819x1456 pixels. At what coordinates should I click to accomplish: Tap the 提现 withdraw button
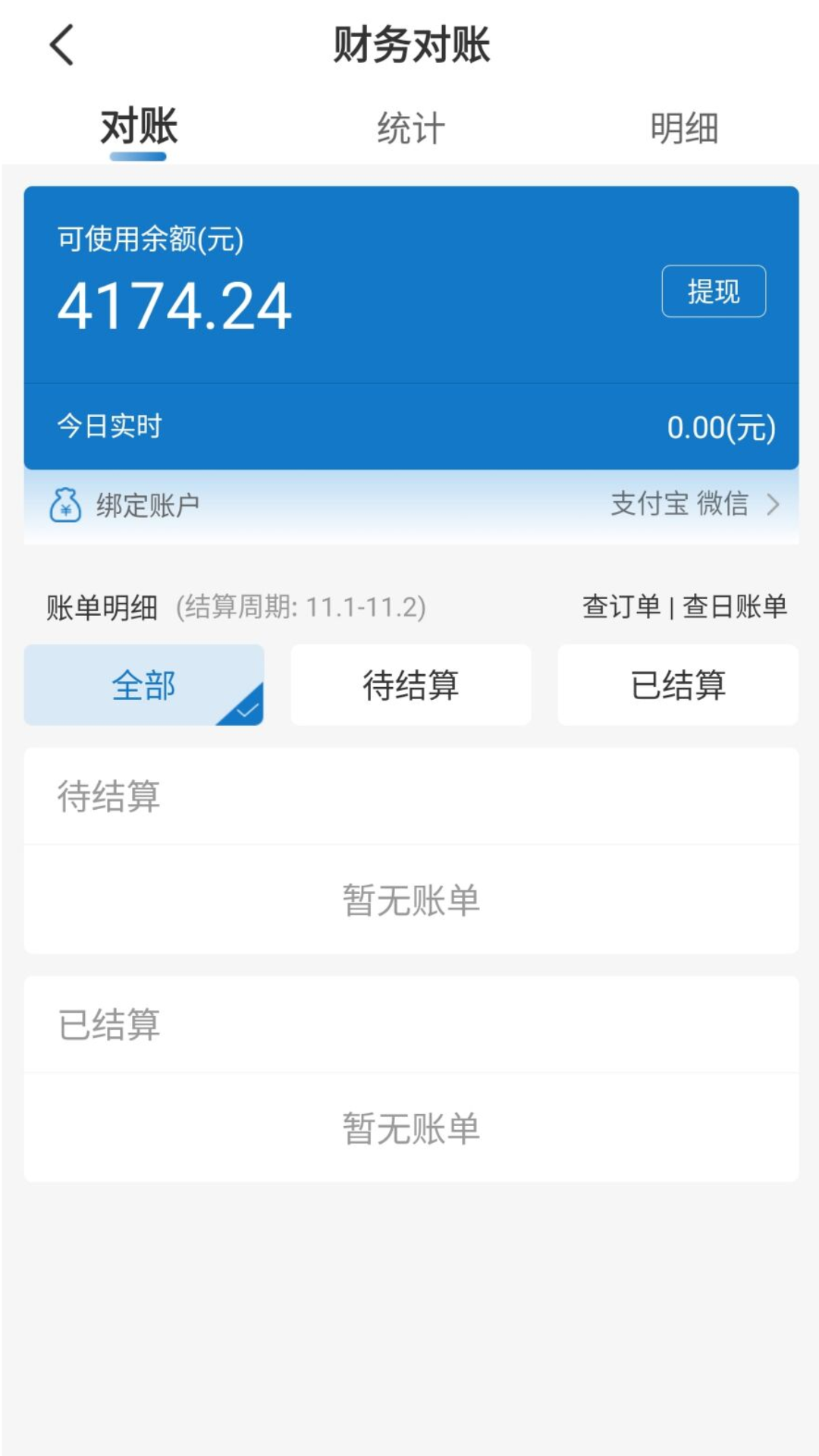[x=714, y=291]
